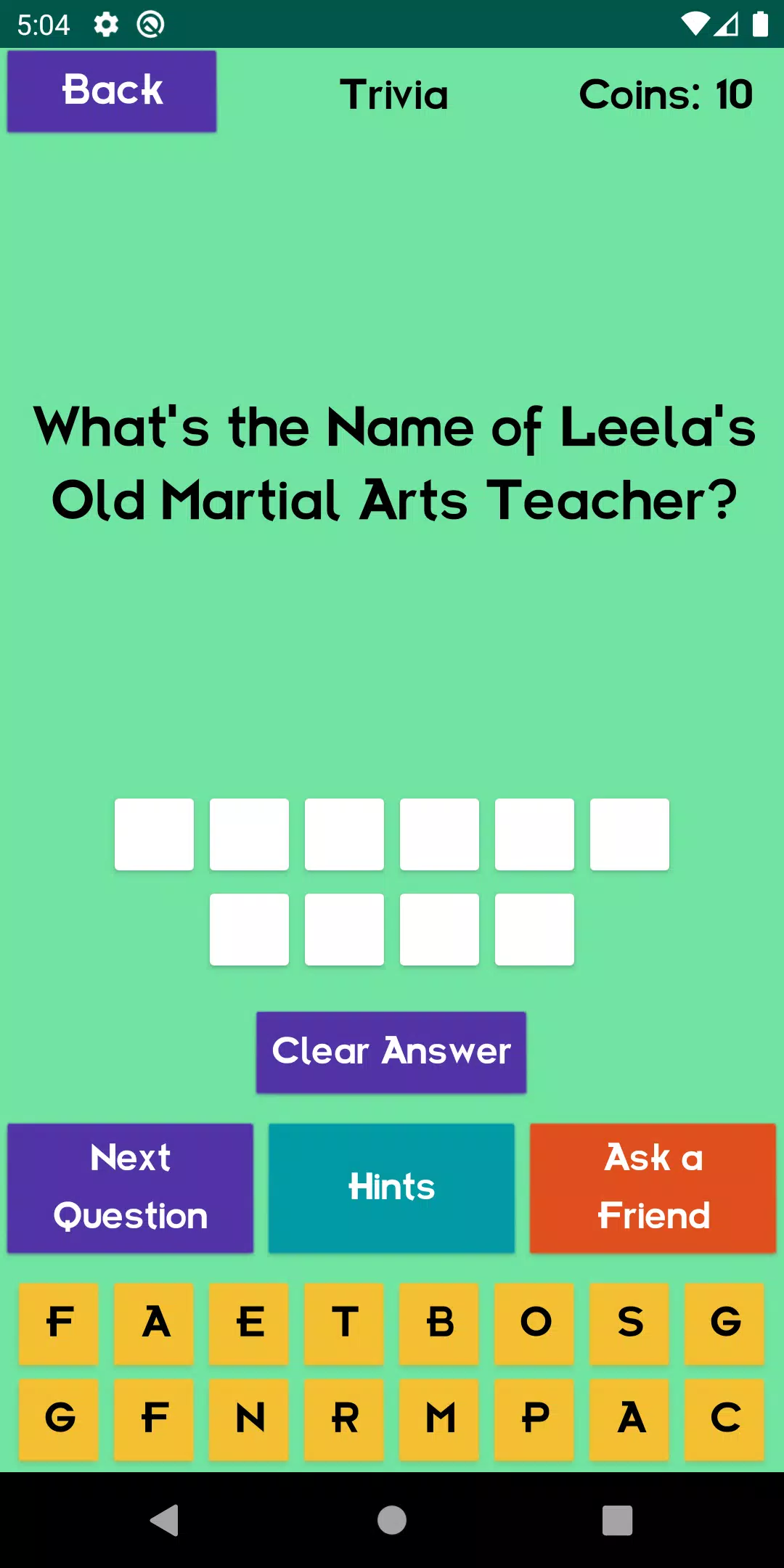
Task: Select the letter B tile
Action: coord(439,1323)
